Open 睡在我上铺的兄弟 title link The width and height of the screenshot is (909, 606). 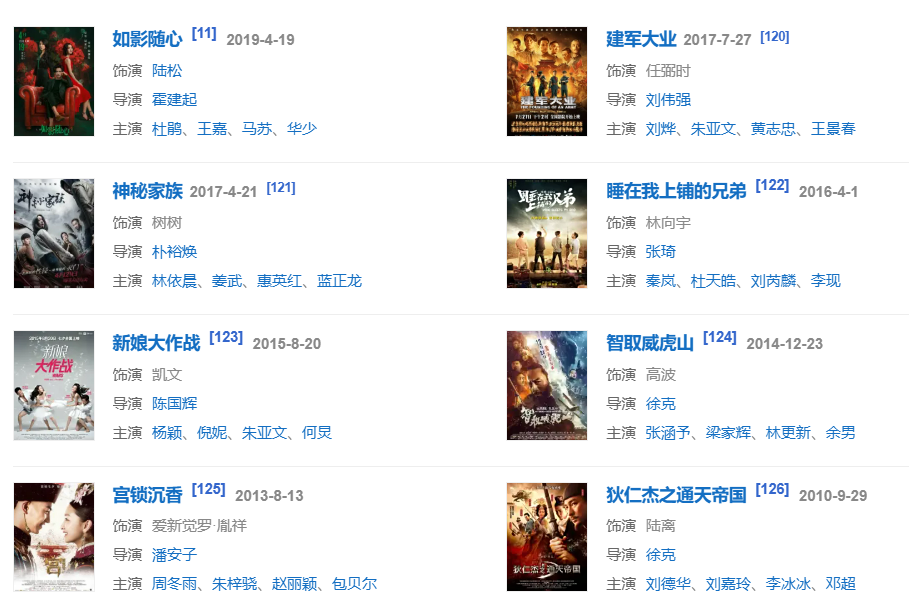pyautogui.click(x=676, y=191)
